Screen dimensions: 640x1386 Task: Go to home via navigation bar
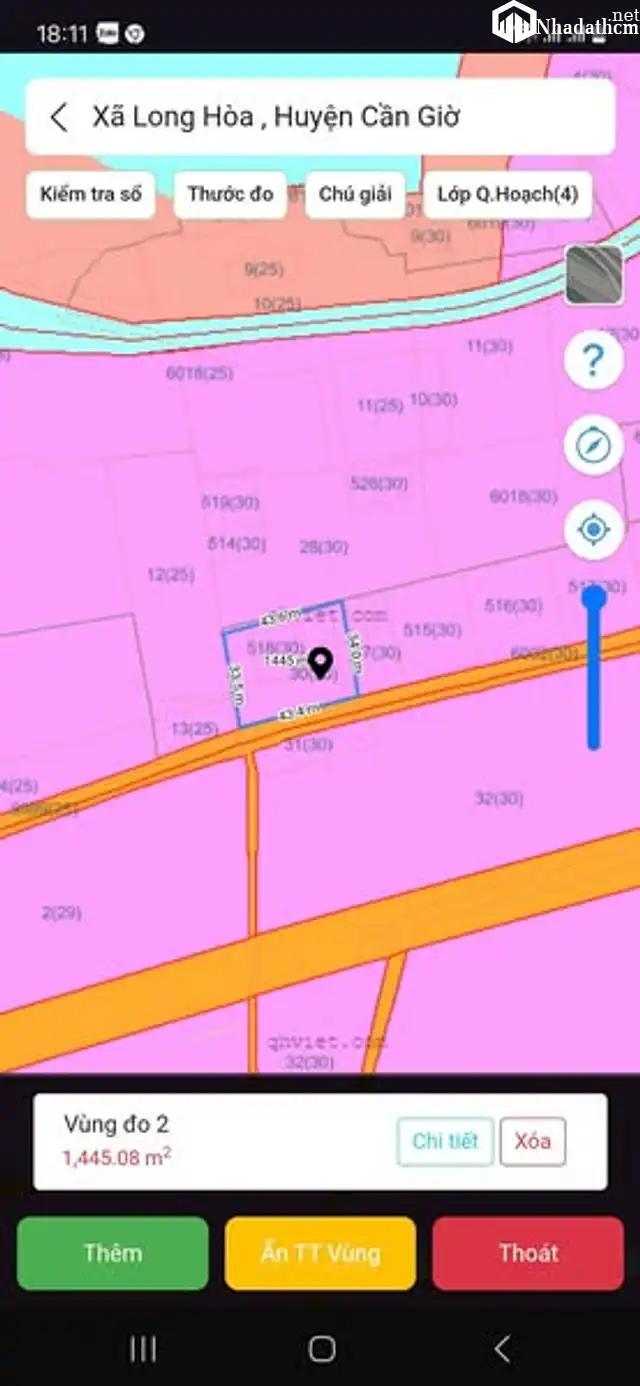[321, 1349]
